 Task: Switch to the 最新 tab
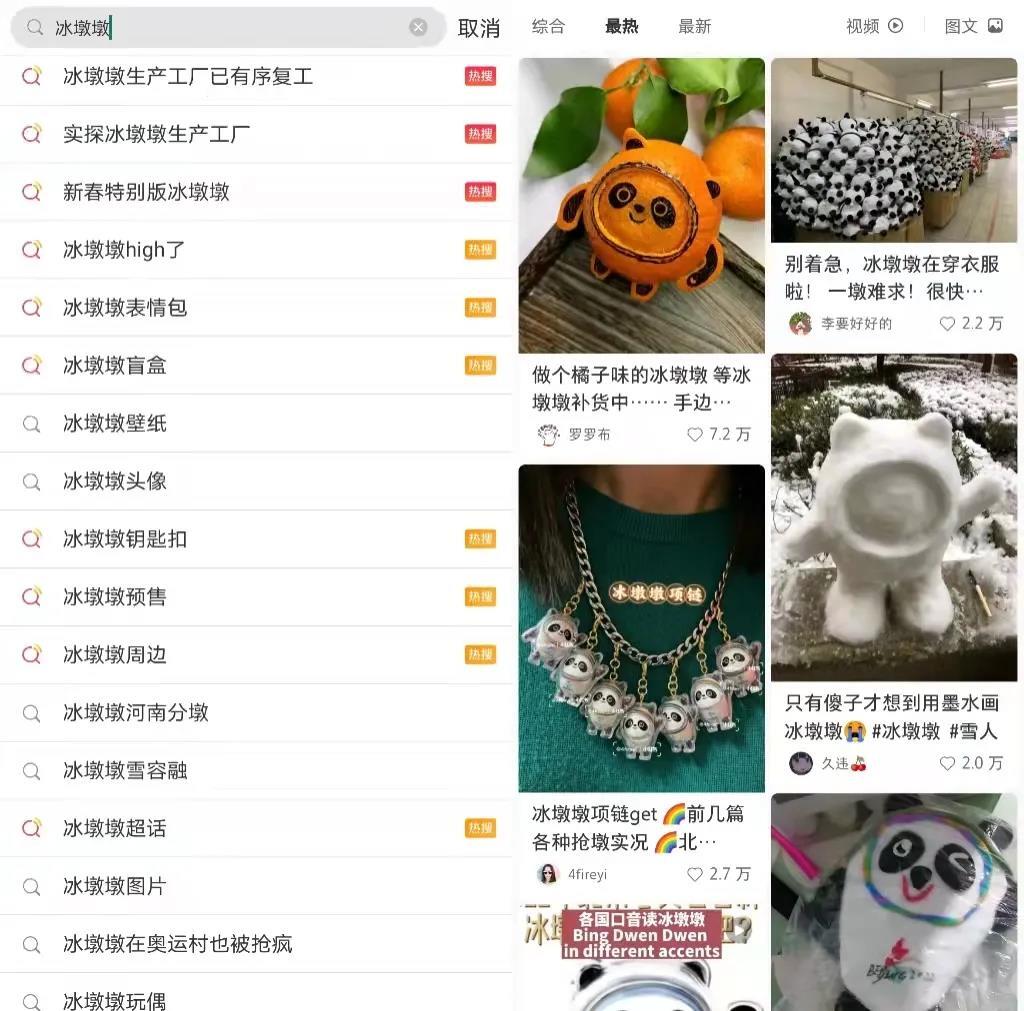[x=694, y=26]
